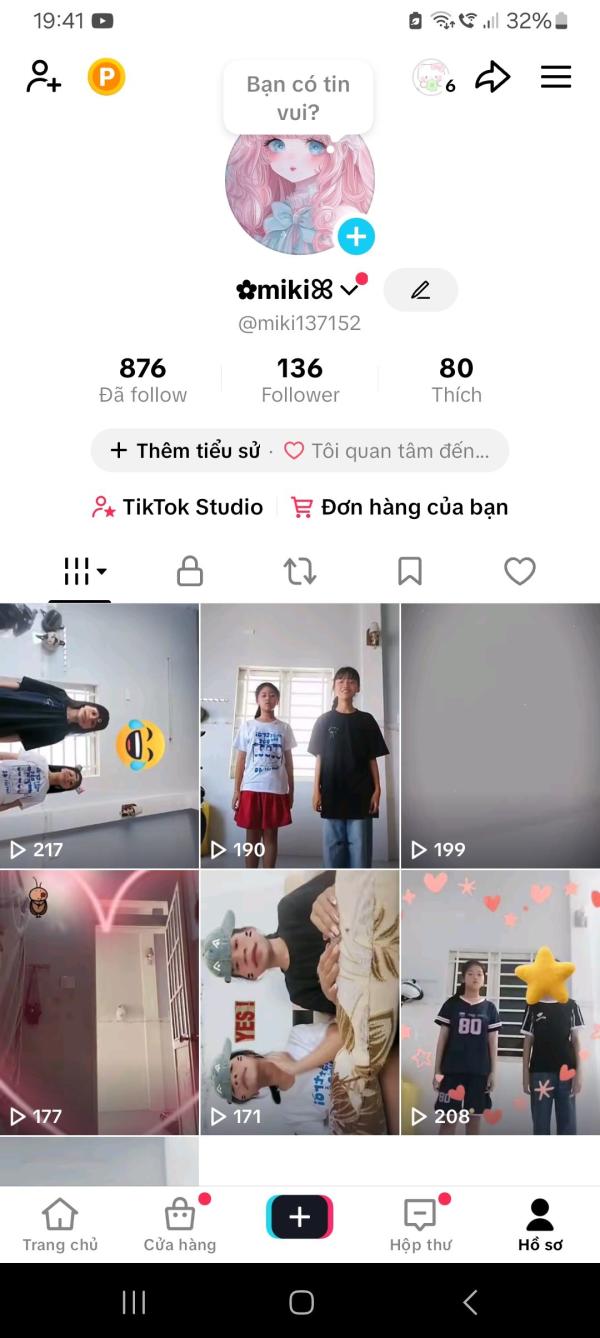Share this profile with the arrow icon
This screenshot has width=600, height=1338.
pos(492,77)
